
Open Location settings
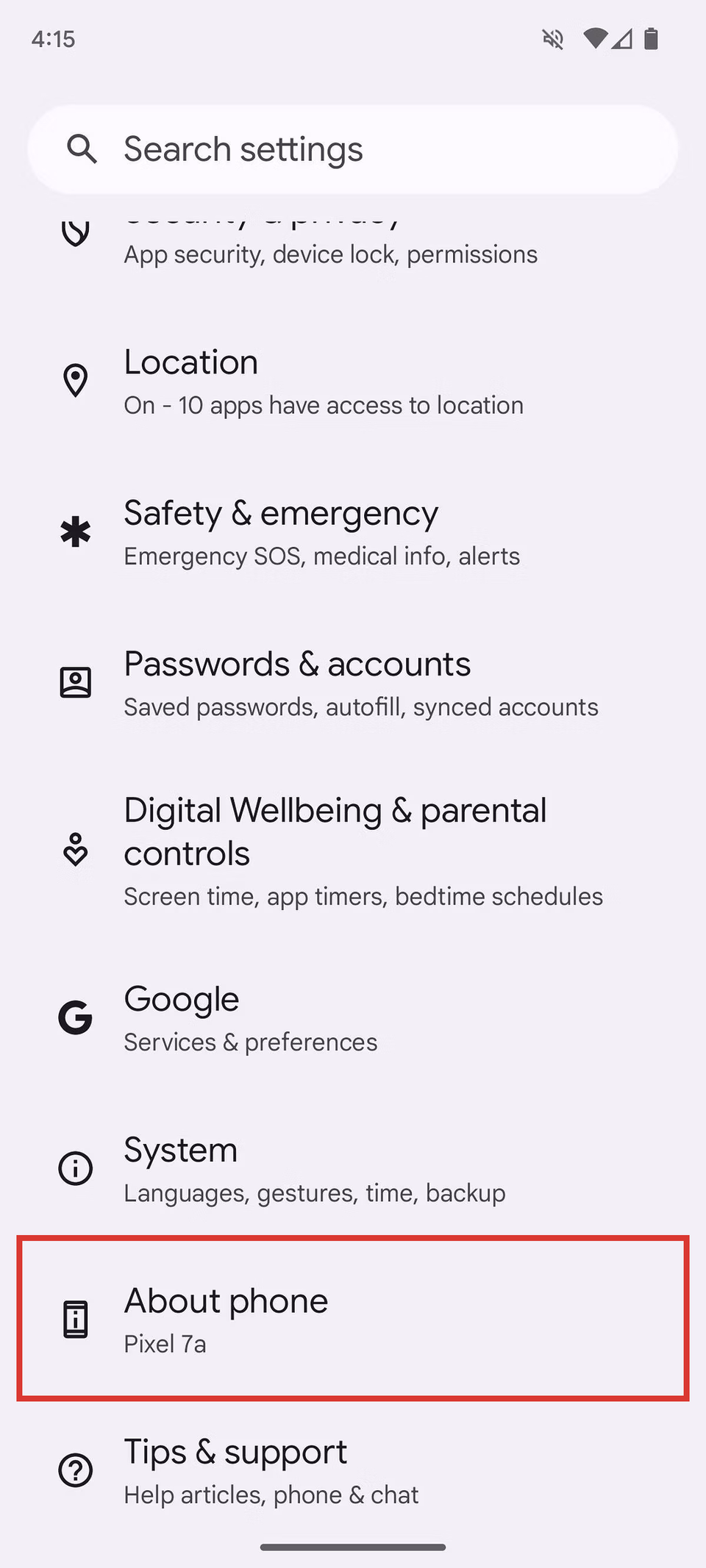(x=324, y=382)
